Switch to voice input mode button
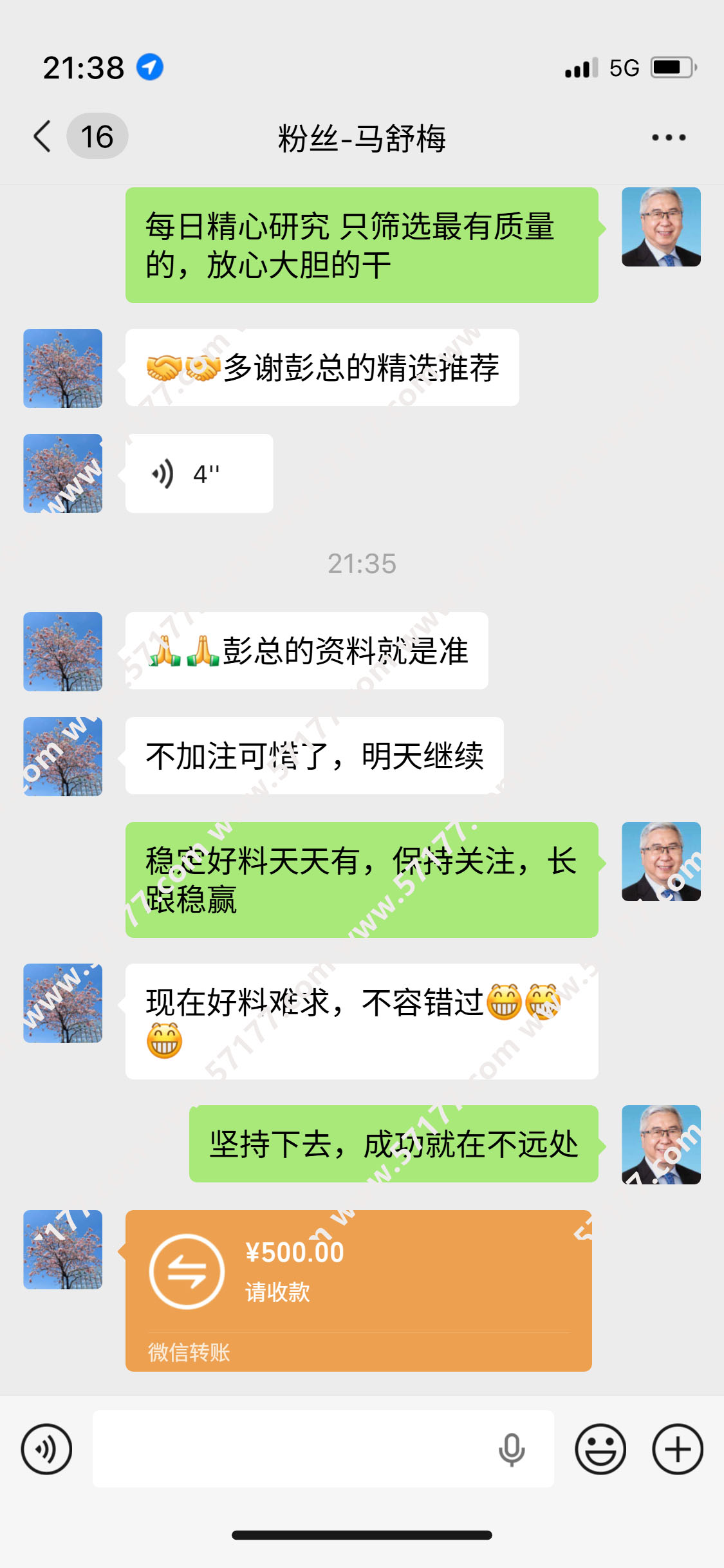Viewport: 724px width, 1568px height. point(46,1449)
